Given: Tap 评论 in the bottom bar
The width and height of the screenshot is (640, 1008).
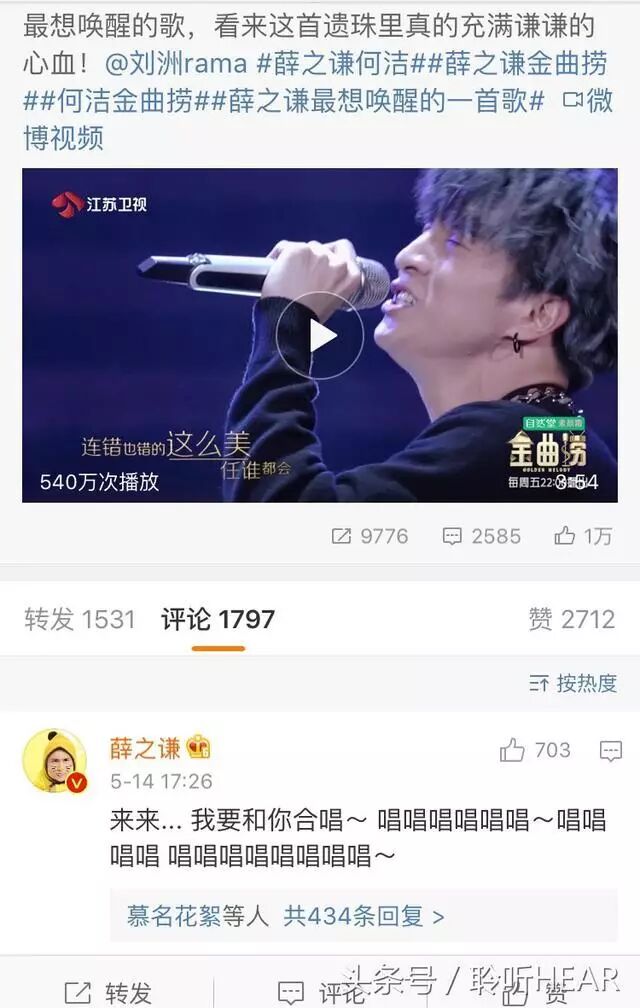Looking at the screenshot, I should click(x=320, y=992).
